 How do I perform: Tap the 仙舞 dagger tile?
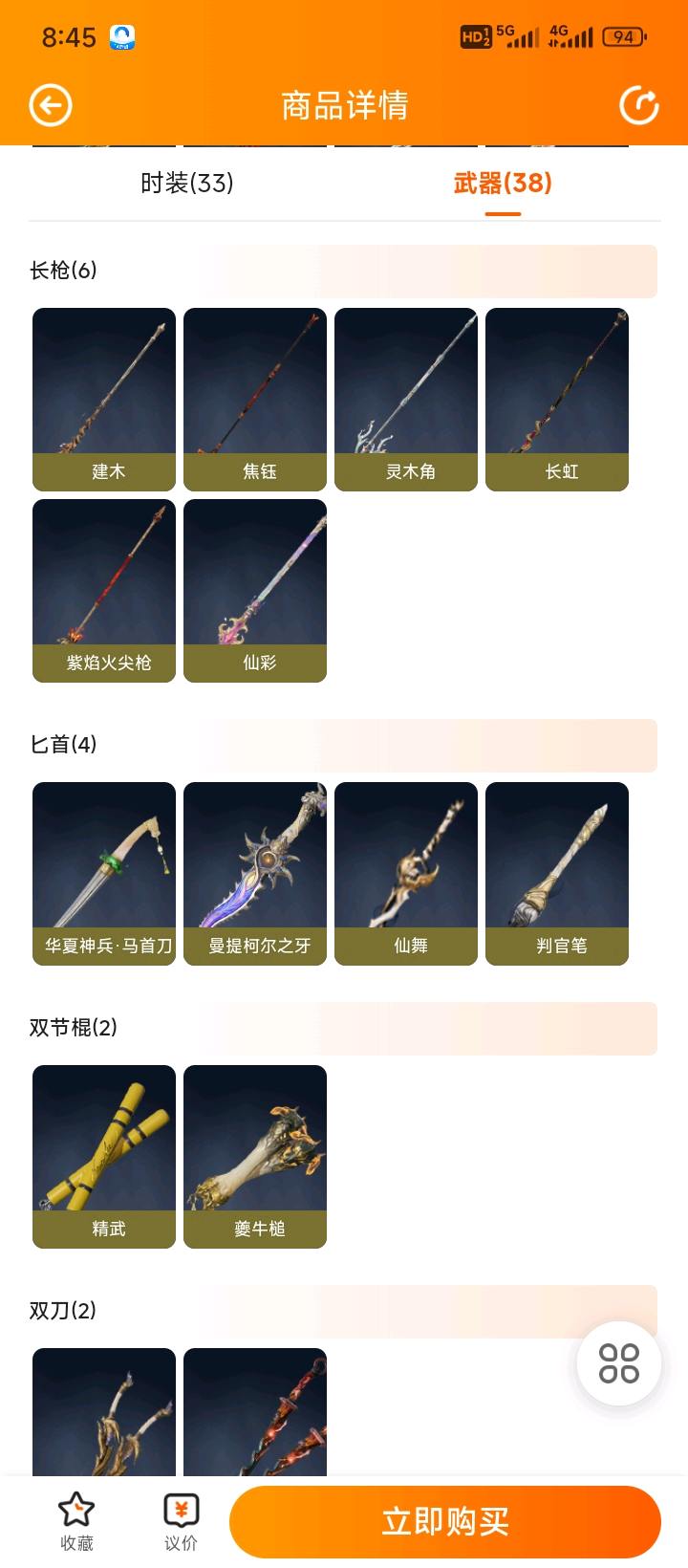click(x=406, y=873)
